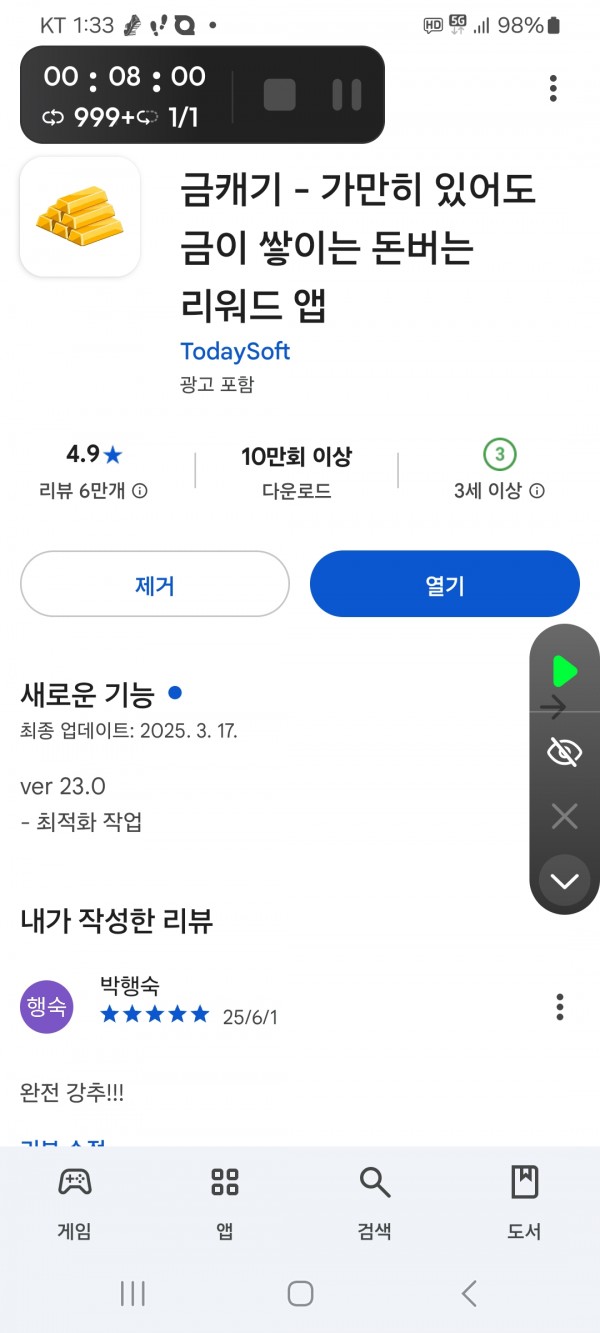The width and height of the screenshot is (600, 1333).
Task: Go back using the system back button
Action: click(470, 1293)
